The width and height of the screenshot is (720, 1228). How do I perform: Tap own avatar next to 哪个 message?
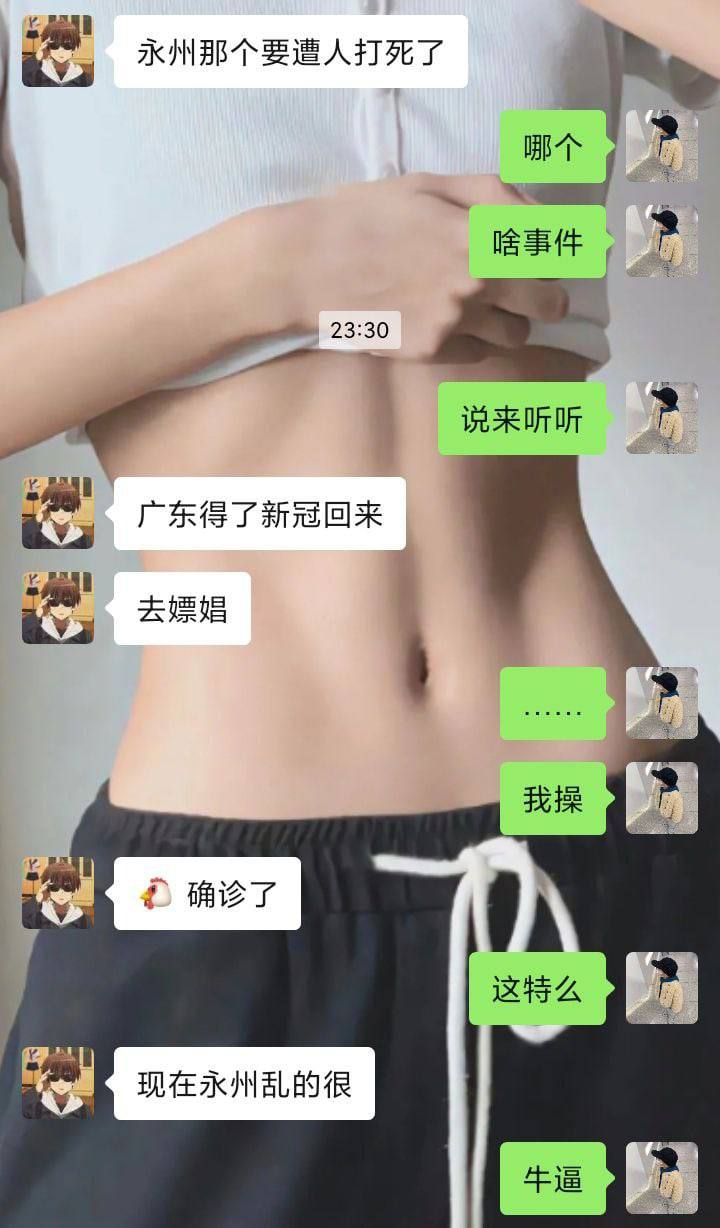pos(661,146)
